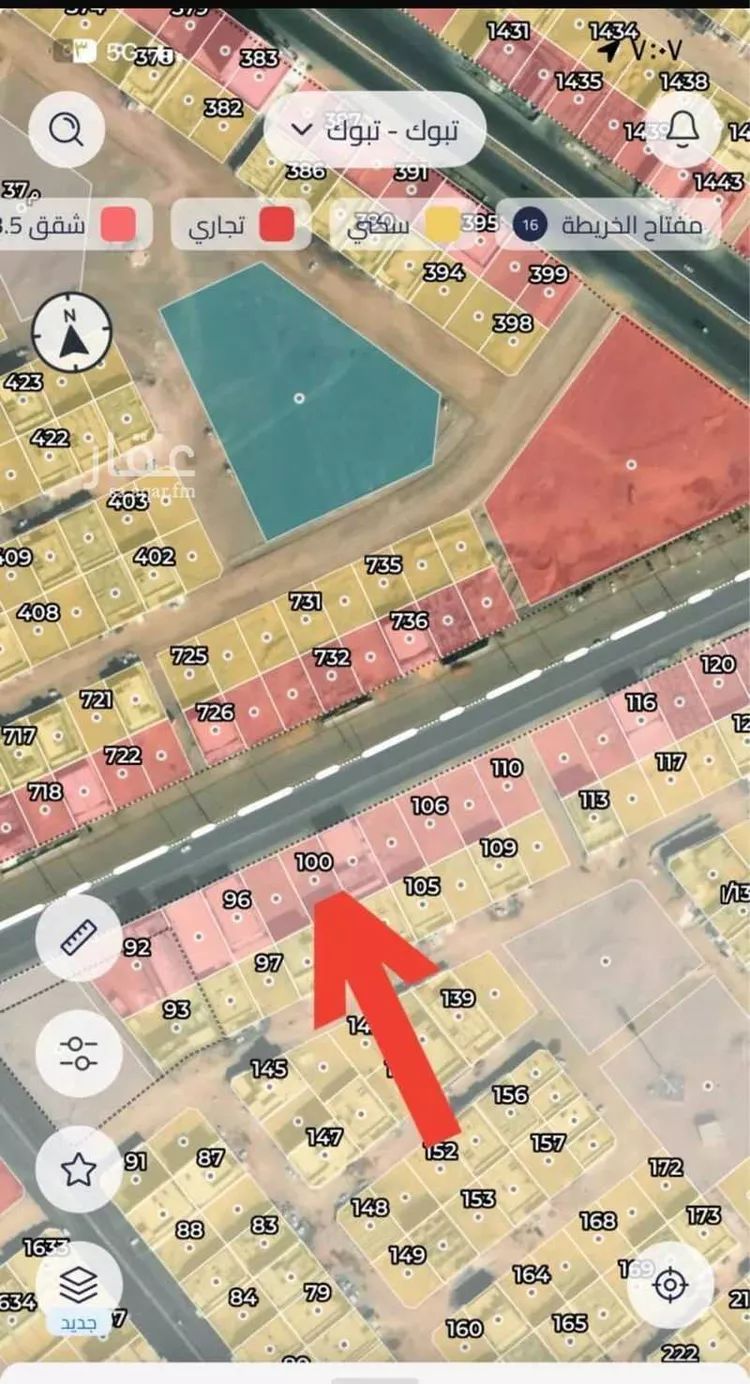Viewport: 750px width, 1384px height.
Task: Select the تجاري commercial chip
Action: click(240, 225)
